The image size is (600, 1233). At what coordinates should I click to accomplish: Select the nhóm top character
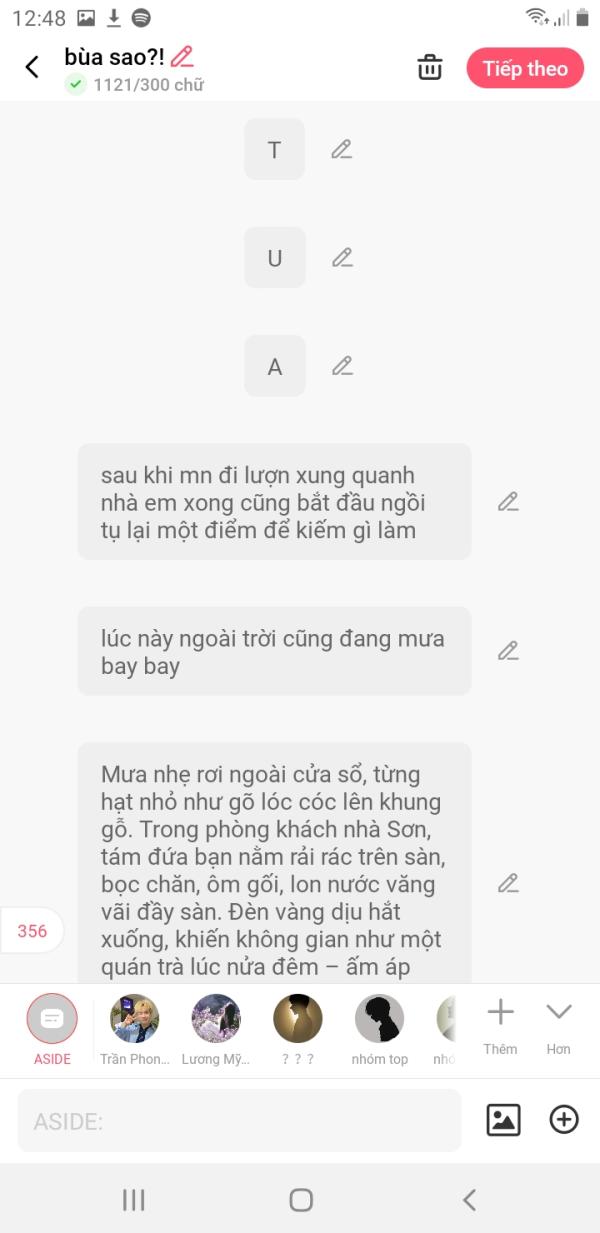click(380, 1019)
